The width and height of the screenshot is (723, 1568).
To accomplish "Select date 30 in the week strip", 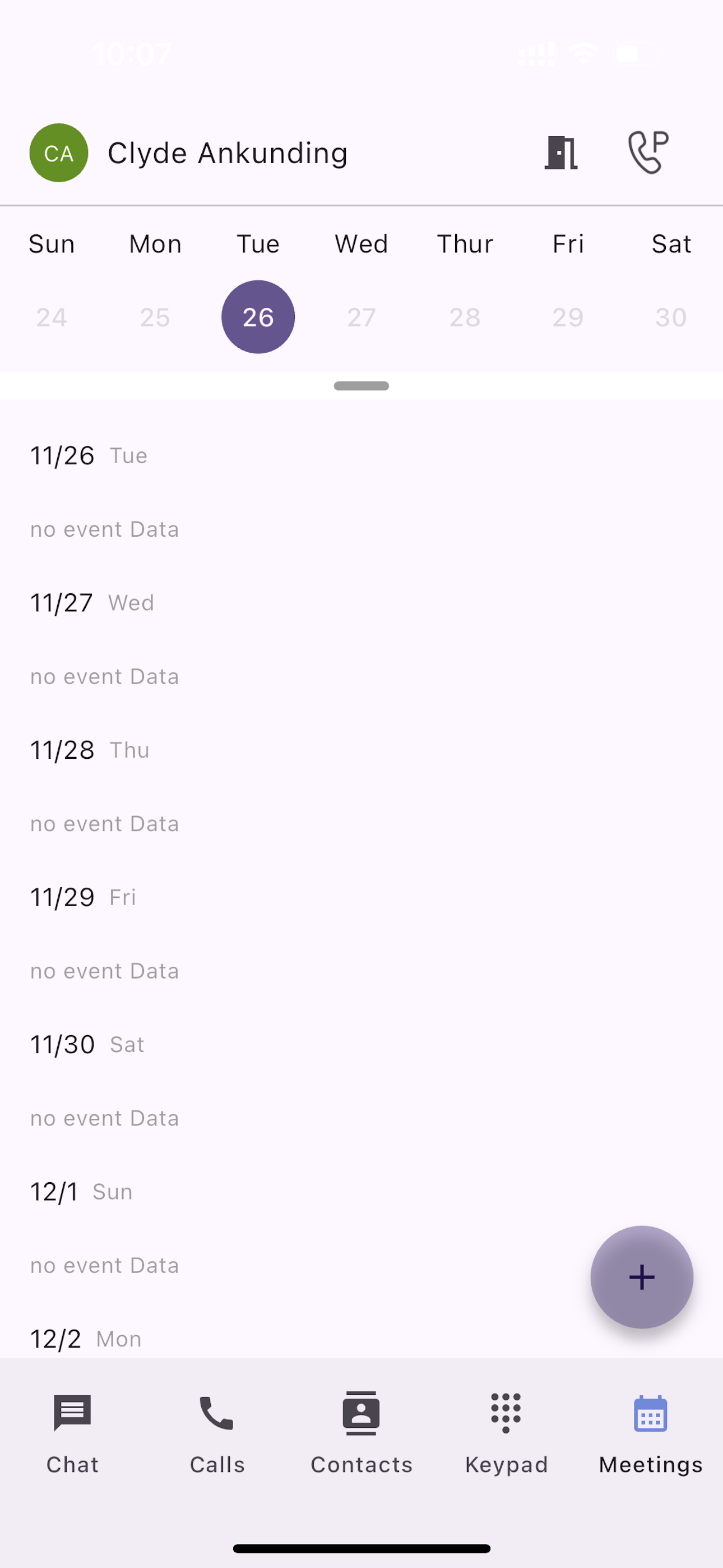I will tap(671, 317).
